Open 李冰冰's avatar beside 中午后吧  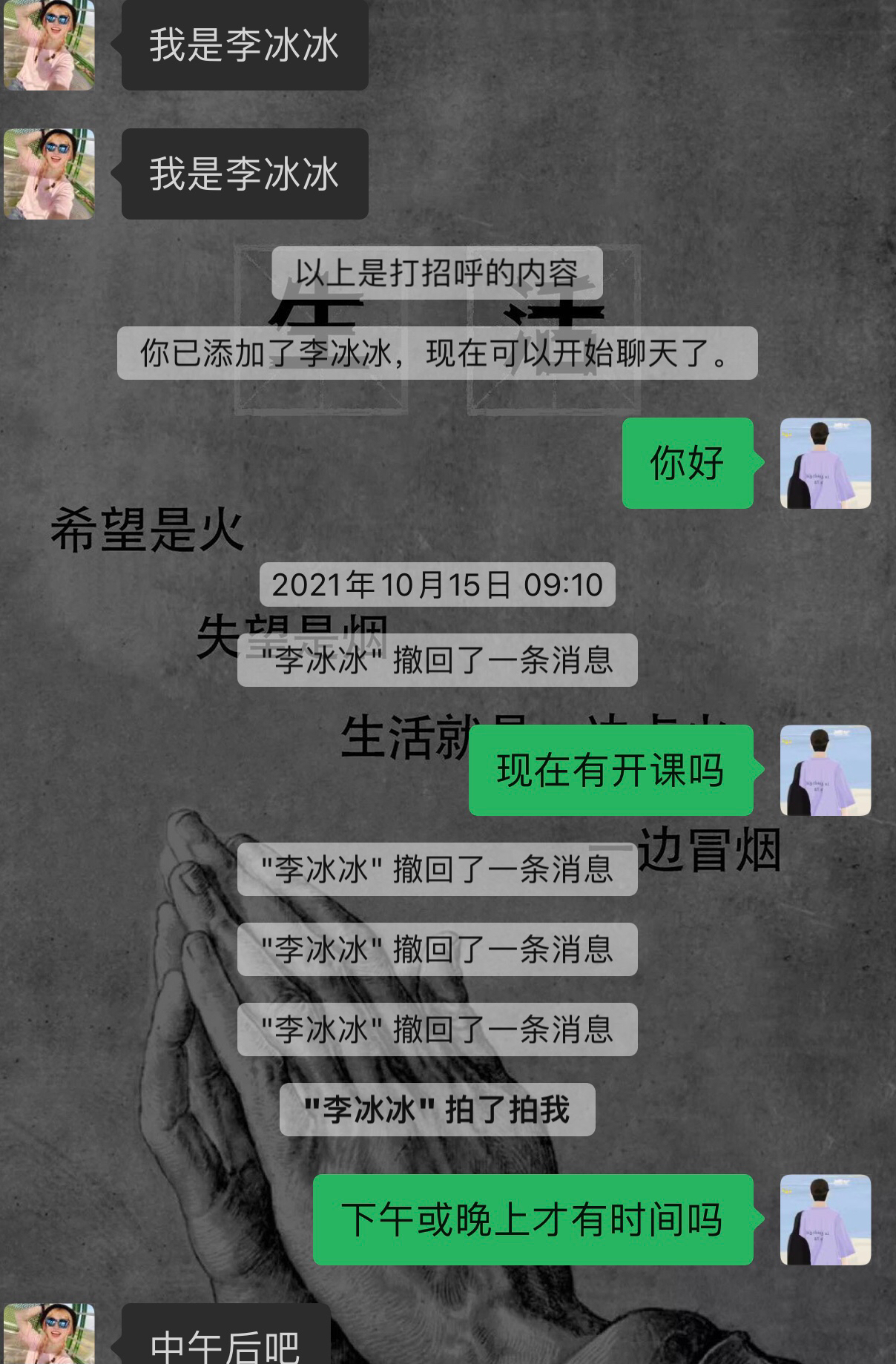(49, 1335)
